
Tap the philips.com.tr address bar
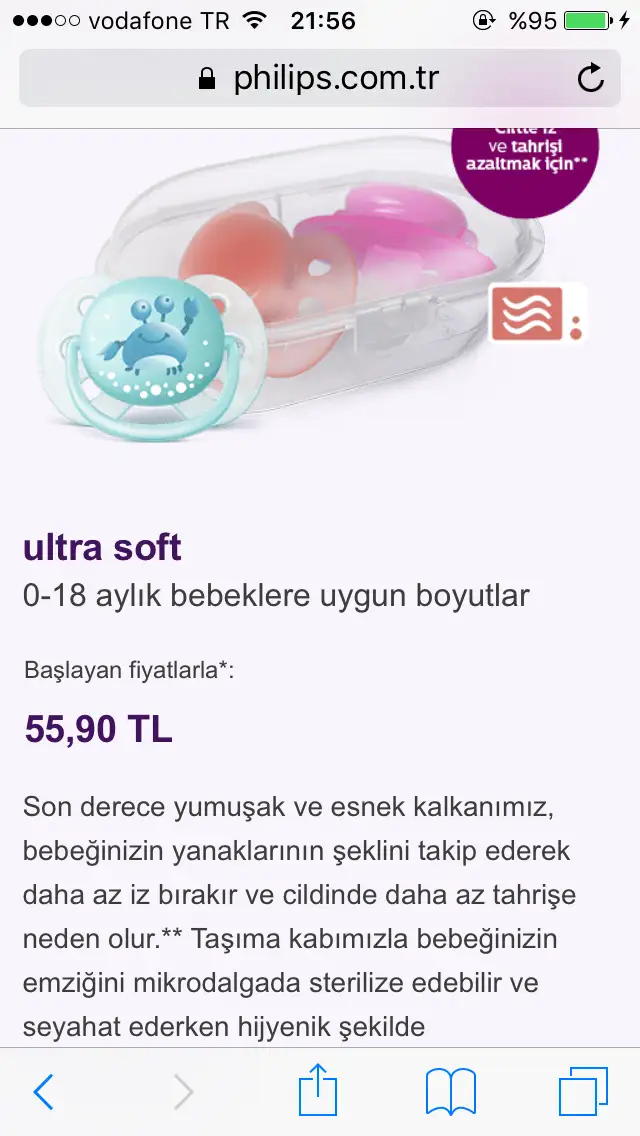pyautogui.click(x=320, y=78)
